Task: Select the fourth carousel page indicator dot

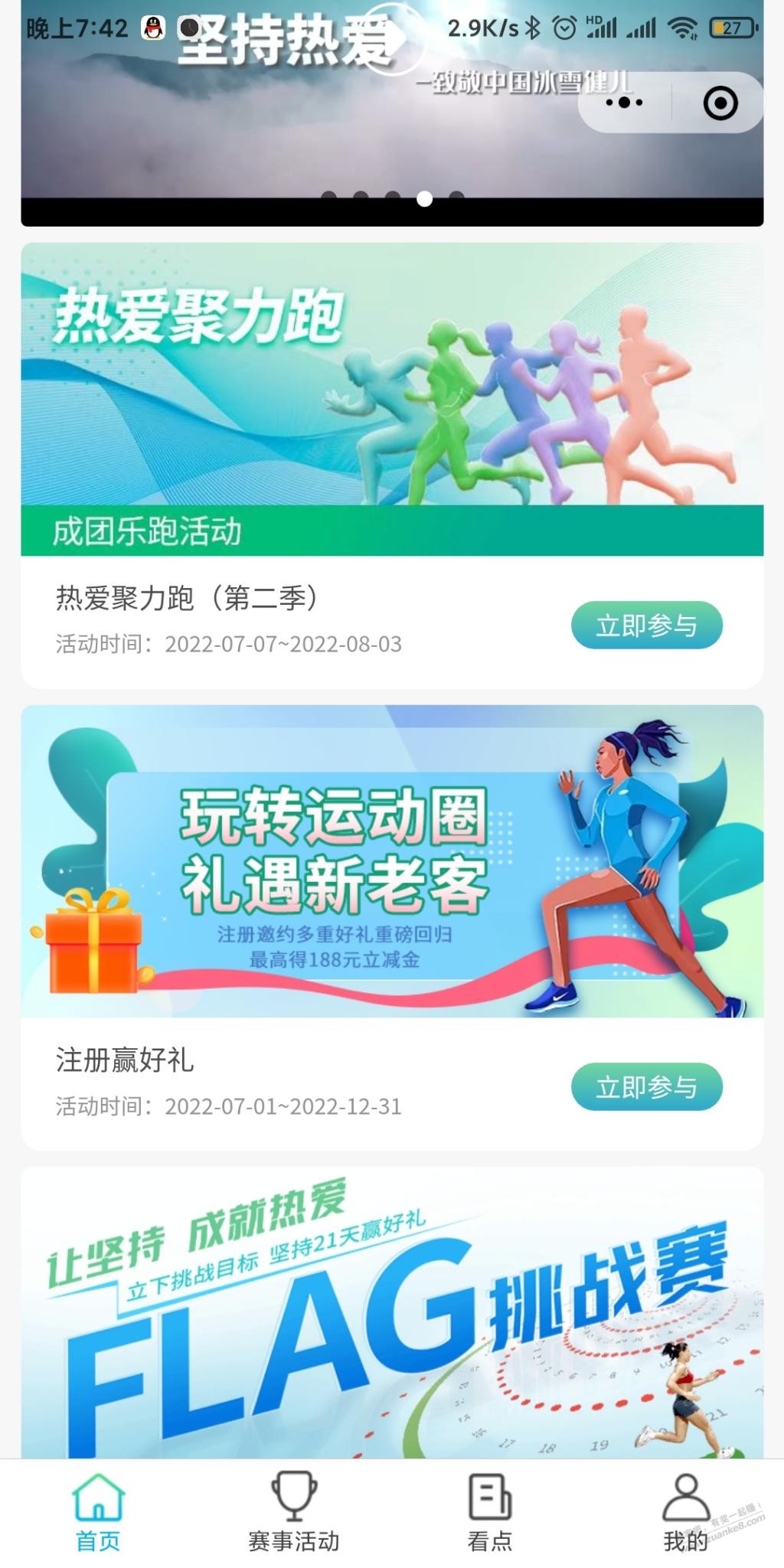Action: [424, 199]
